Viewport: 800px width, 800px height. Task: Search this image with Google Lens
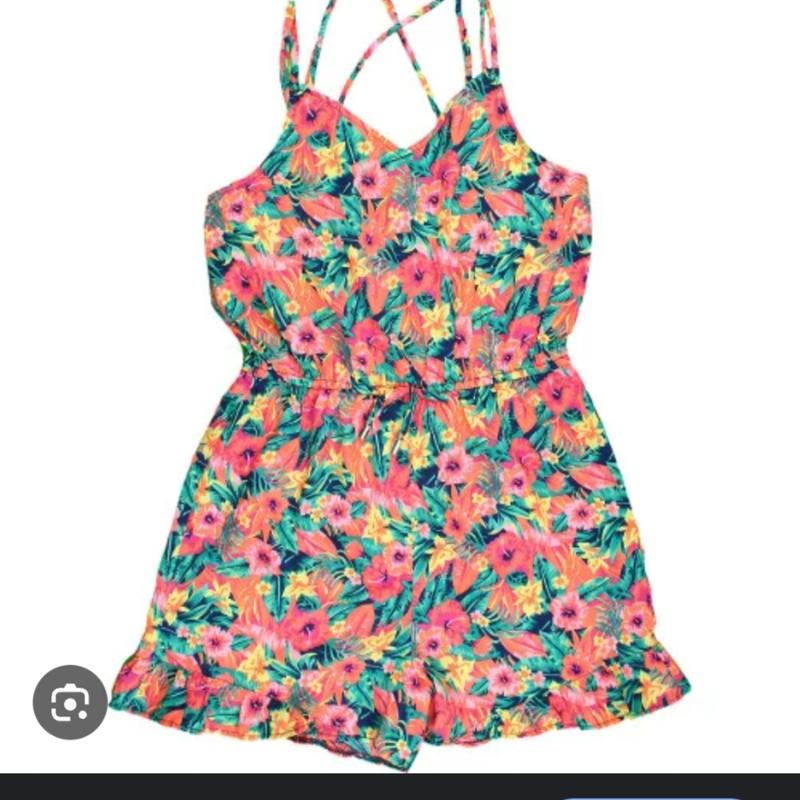tap(70, 701)
